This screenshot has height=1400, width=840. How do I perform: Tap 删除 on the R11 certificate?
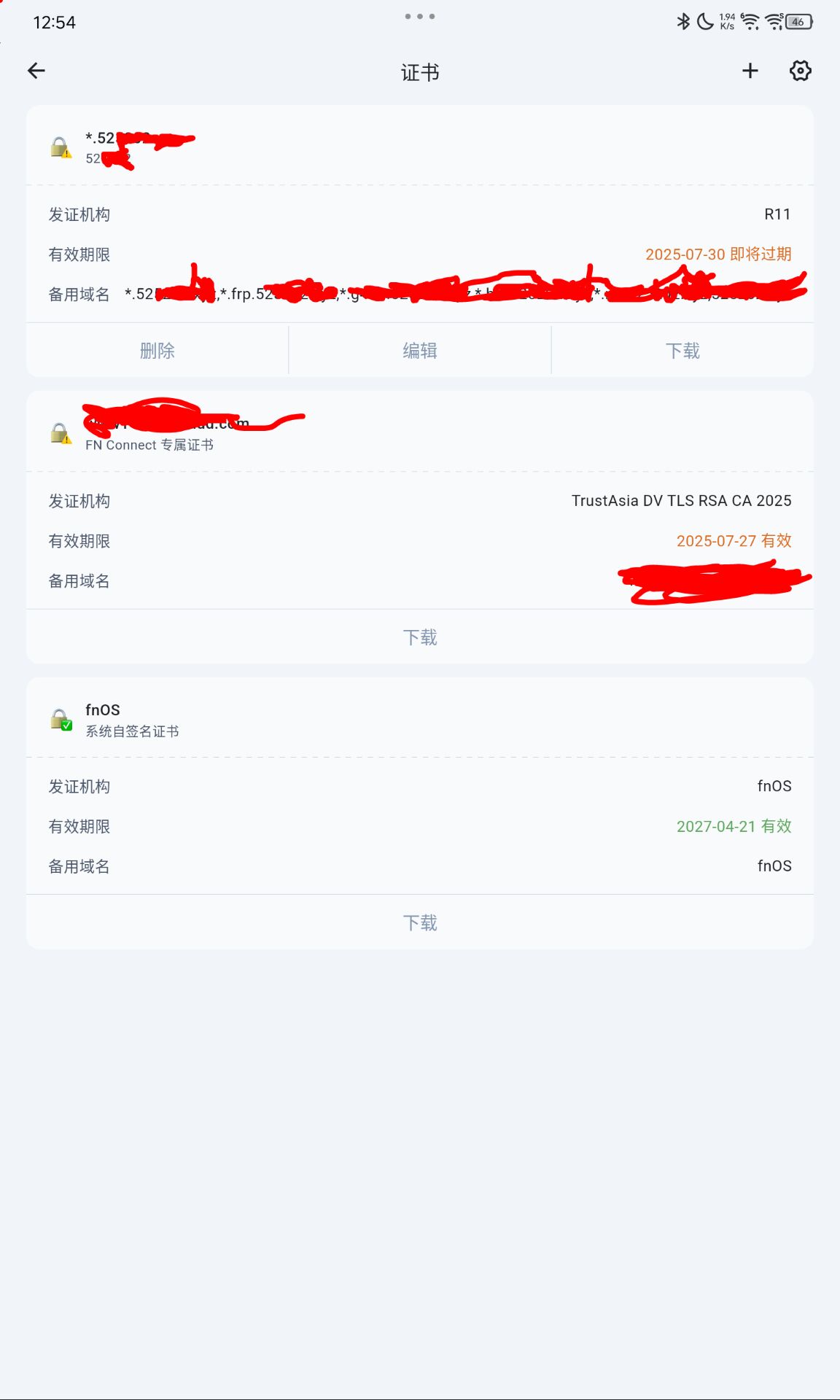tap(157, 351)
